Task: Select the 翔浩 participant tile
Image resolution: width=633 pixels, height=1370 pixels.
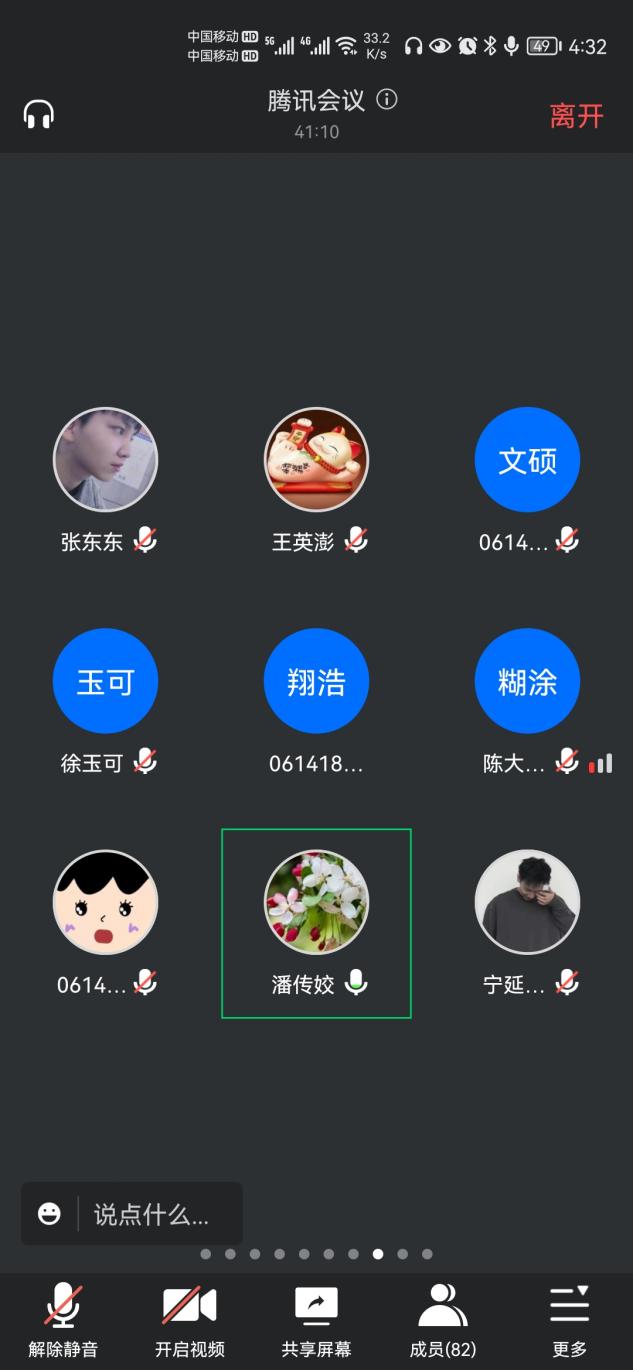Action: (x=316, y=682)
